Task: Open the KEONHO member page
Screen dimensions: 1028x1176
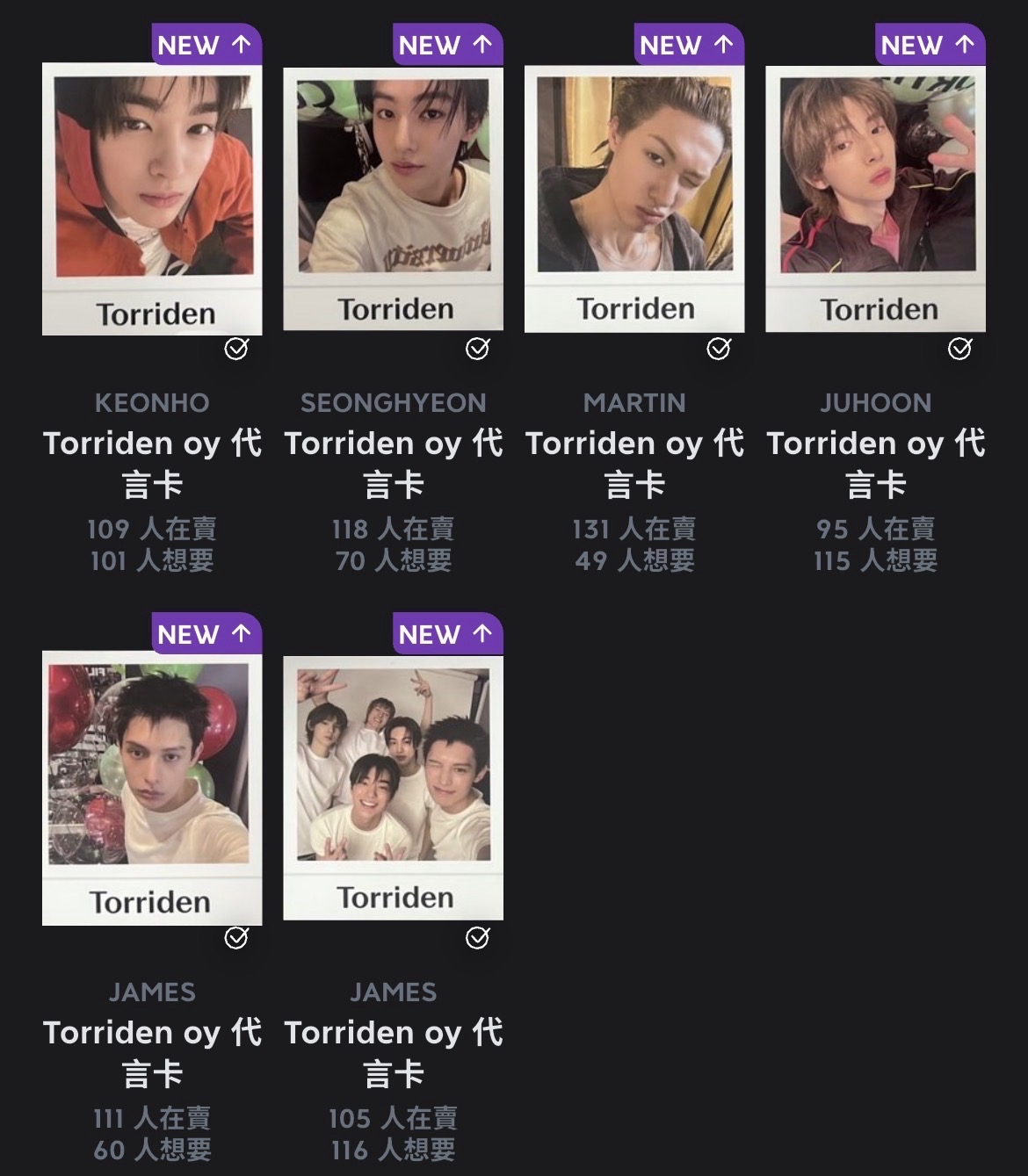Action: tap(151, 402)
